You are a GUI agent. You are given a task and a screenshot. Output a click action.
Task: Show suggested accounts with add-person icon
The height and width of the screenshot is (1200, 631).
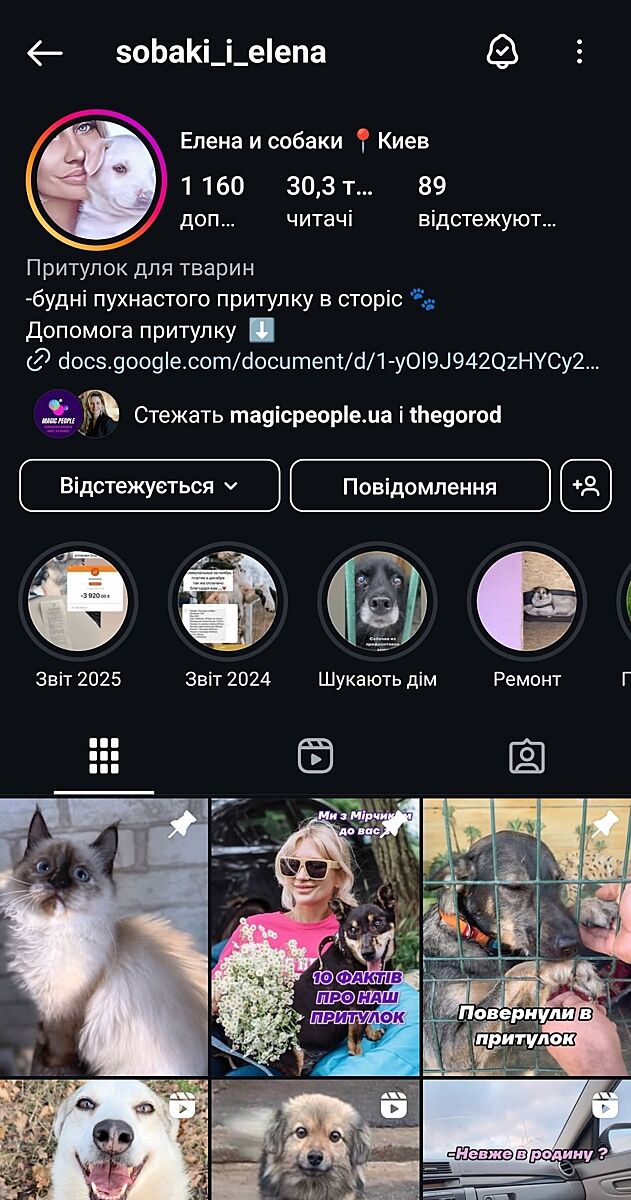pyautogui.click(x=586, y=486)
